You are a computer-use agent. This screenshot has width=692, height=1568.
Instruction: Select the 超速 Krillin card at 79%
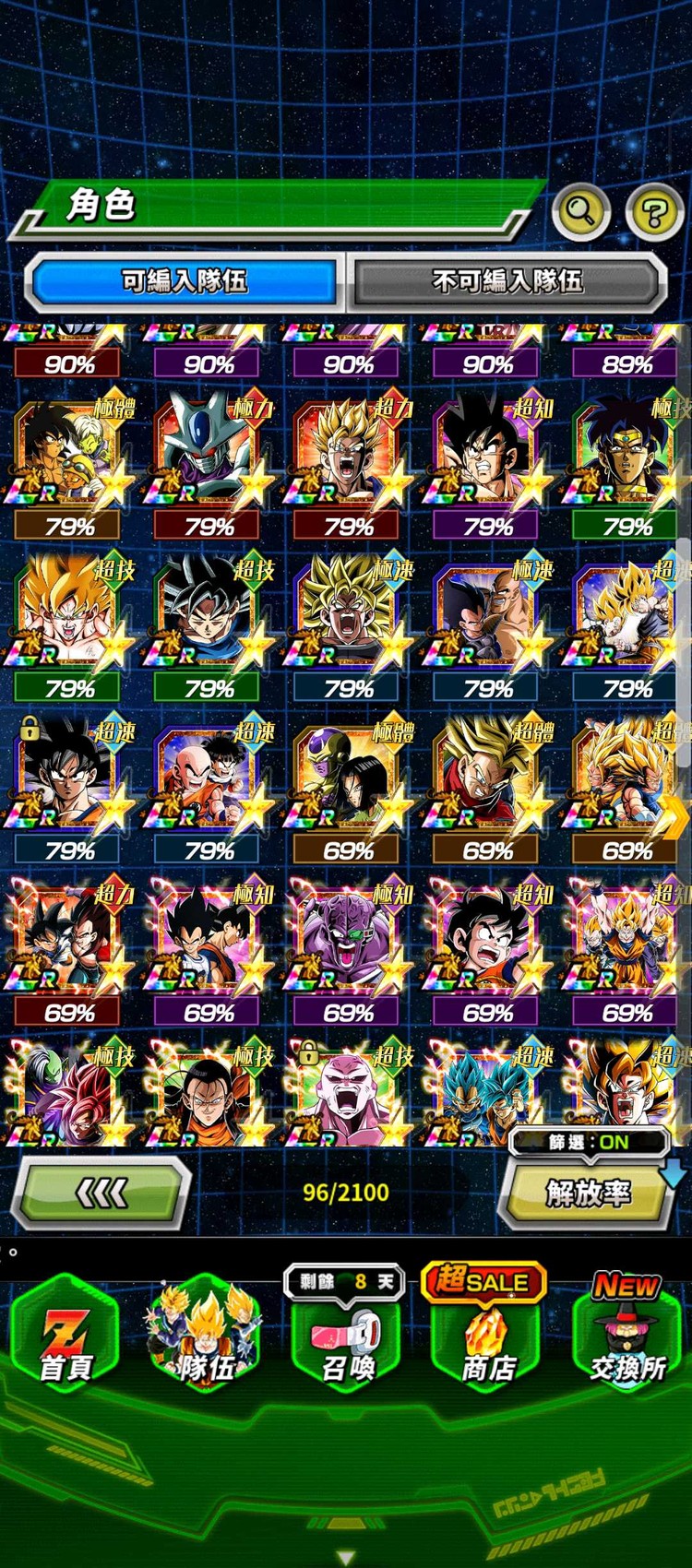[x=209, y=778]
